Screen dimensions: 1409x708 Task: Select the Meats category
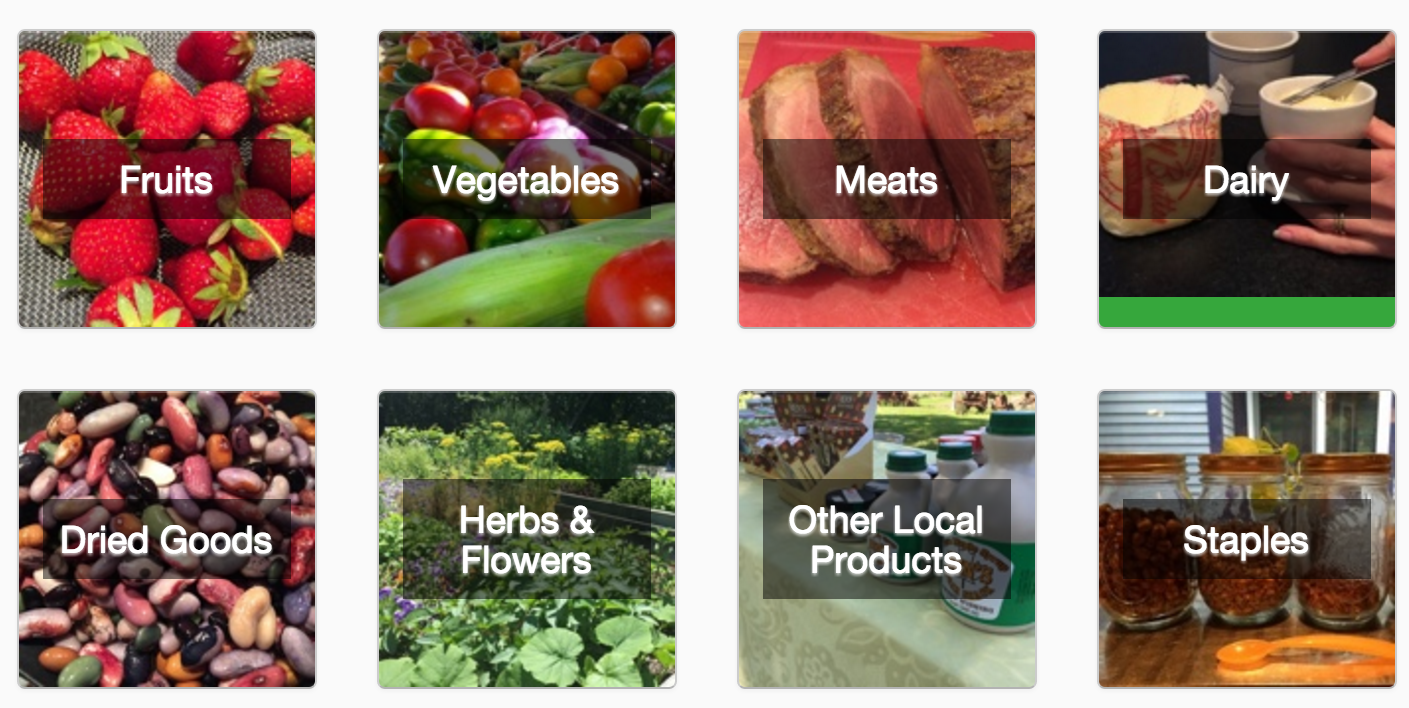tap(886, 180)
